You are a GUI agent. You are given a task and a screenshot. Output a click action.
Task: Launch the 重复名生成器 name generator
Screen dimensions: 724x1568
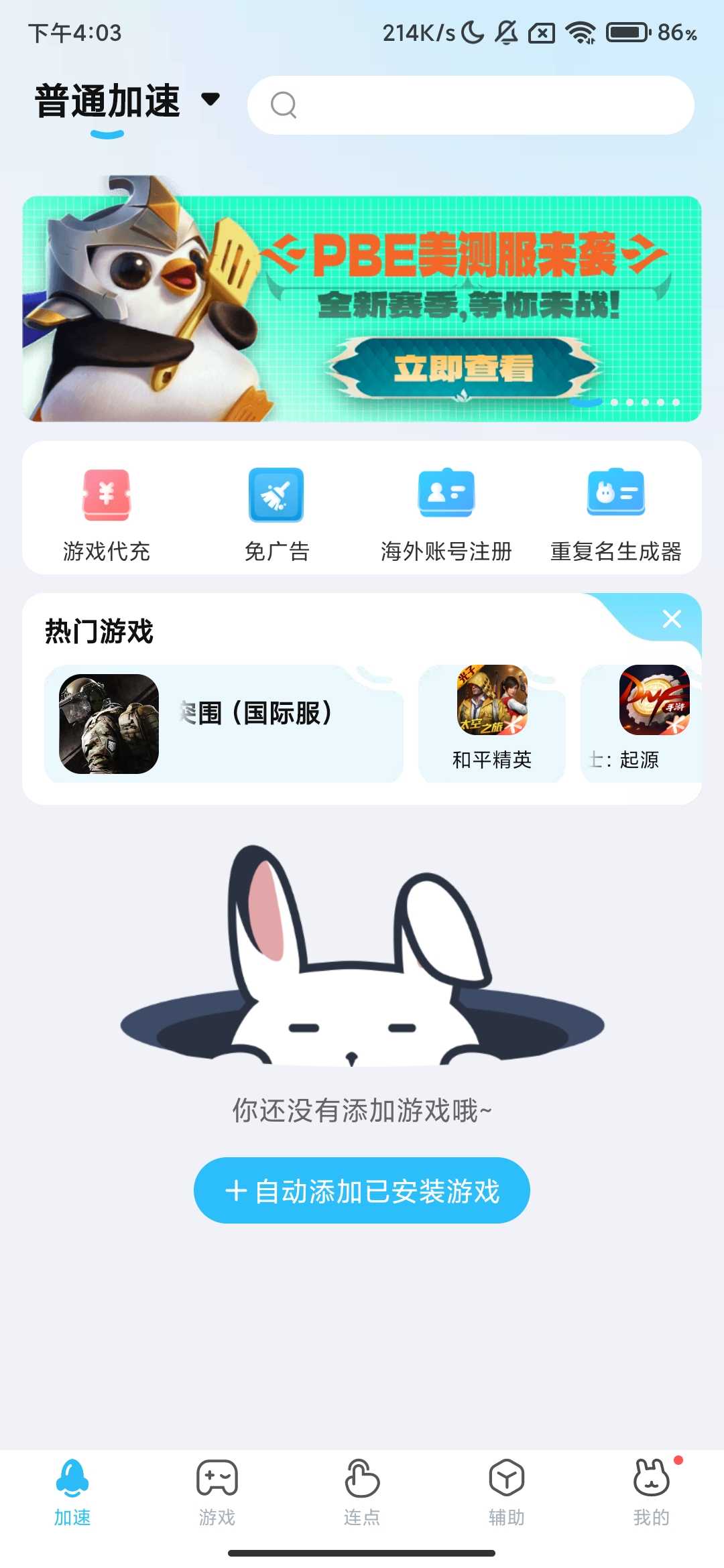(x=616, y=511)
